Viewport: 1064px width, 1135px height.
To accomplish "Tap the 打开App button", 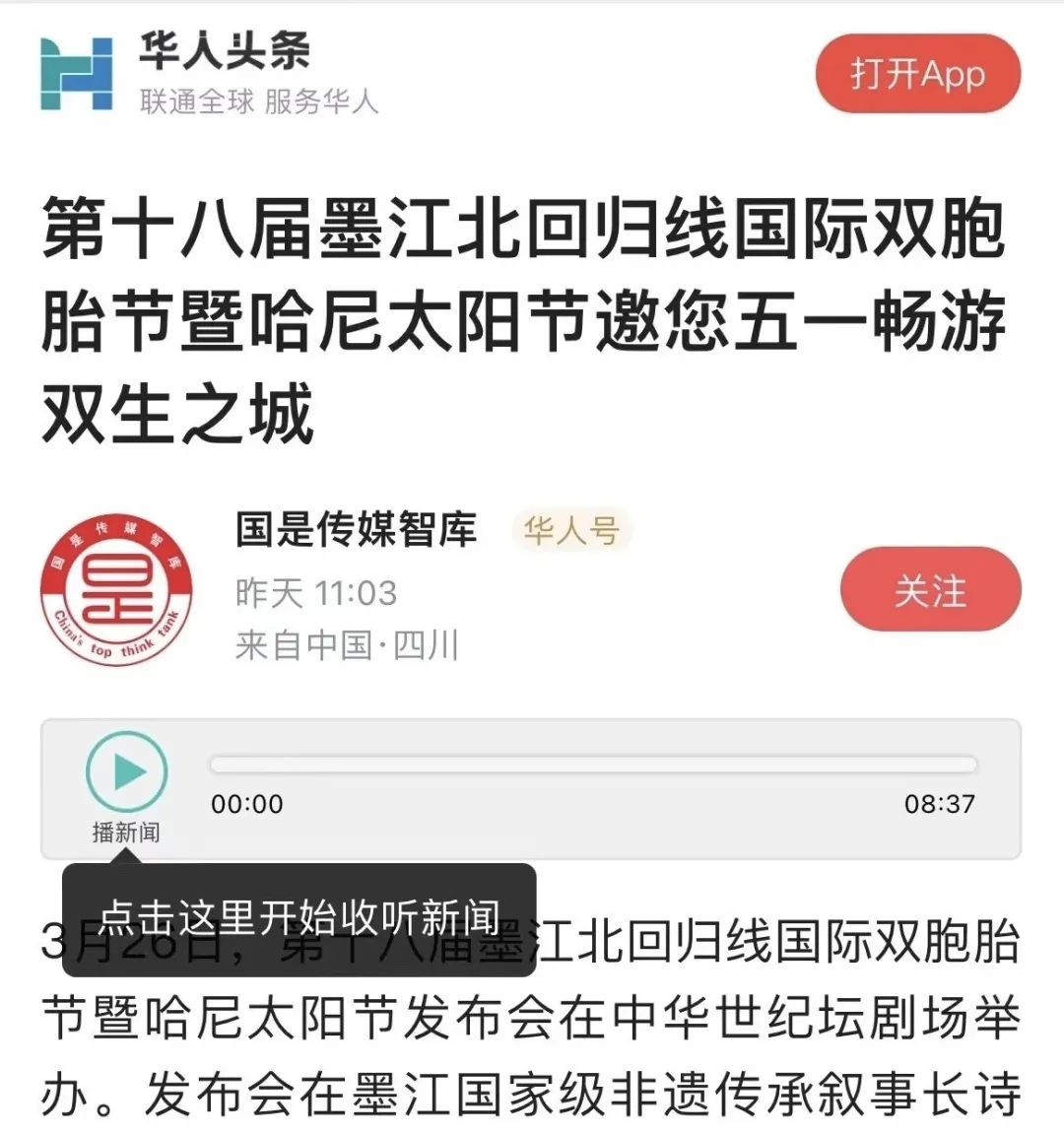I will tap(917, 74).
